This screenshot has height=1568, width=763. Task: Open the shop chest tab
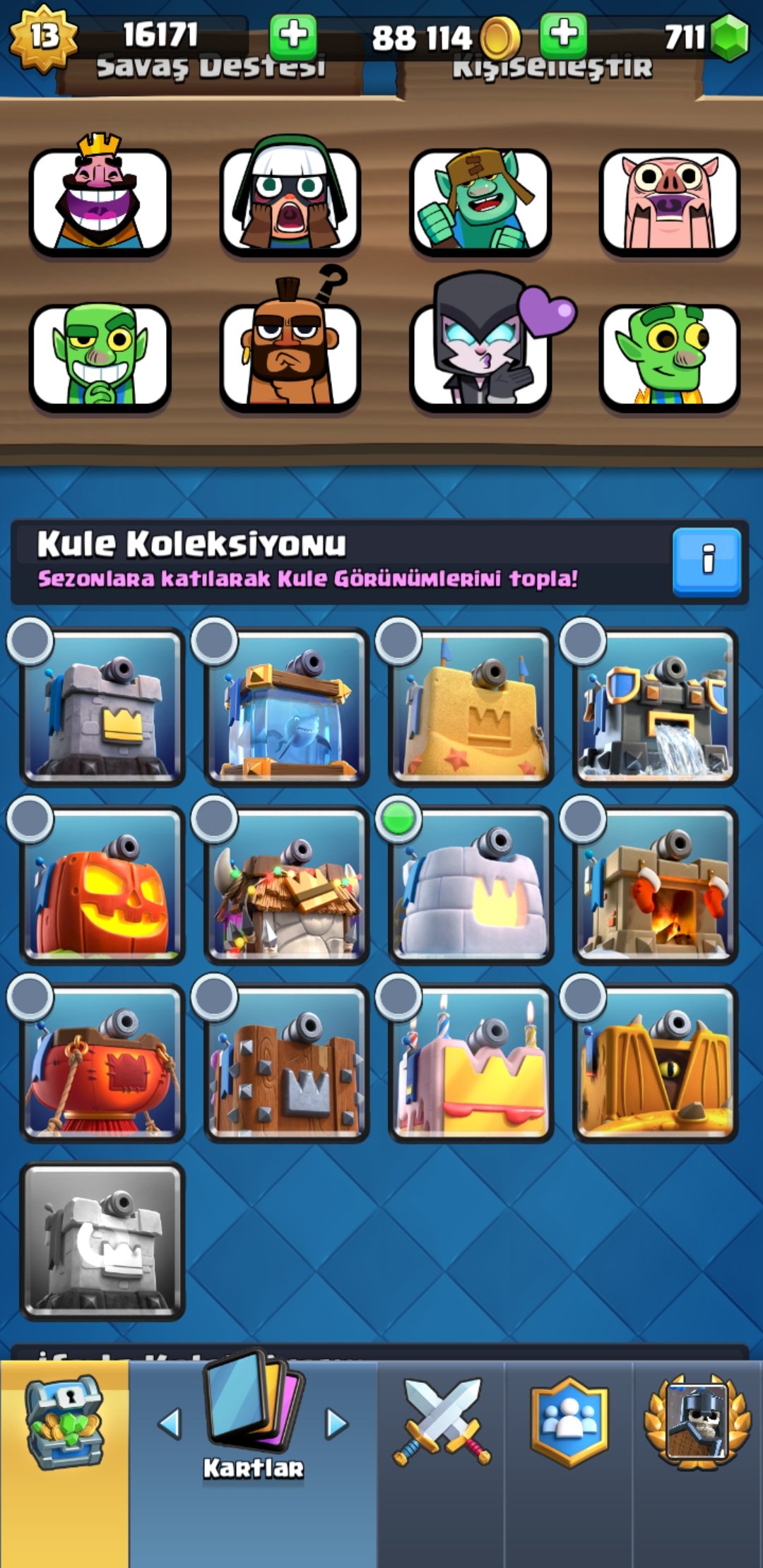pos(64,1463)
